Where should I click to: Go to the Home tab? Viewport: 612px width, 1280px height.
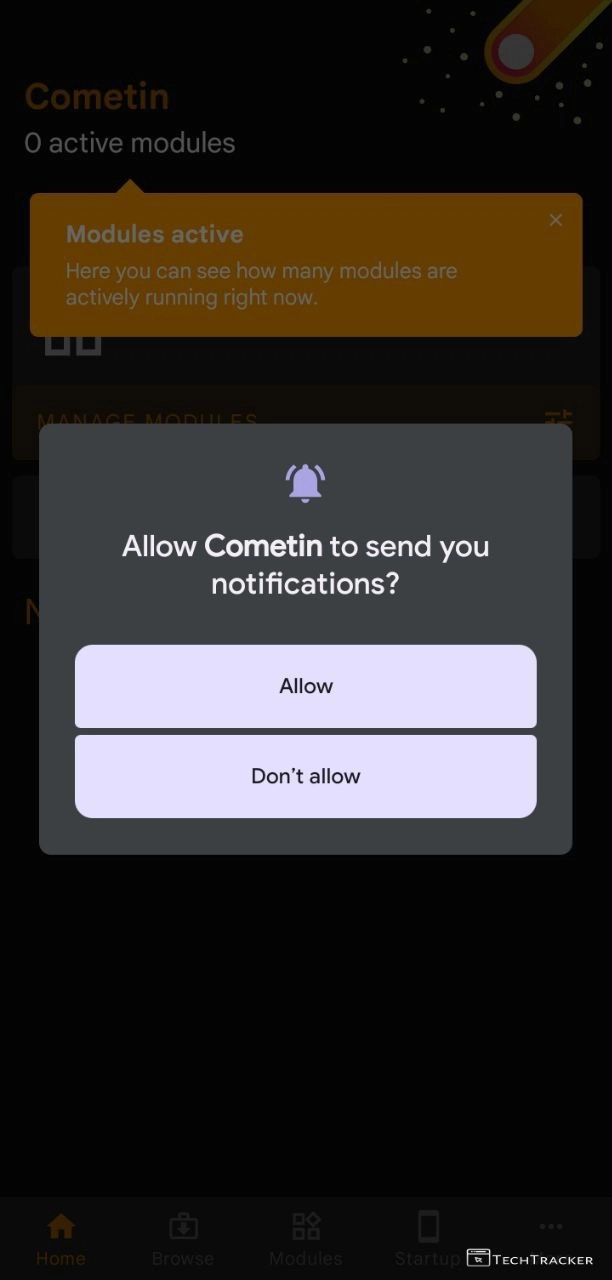[x=61, y=1238]
